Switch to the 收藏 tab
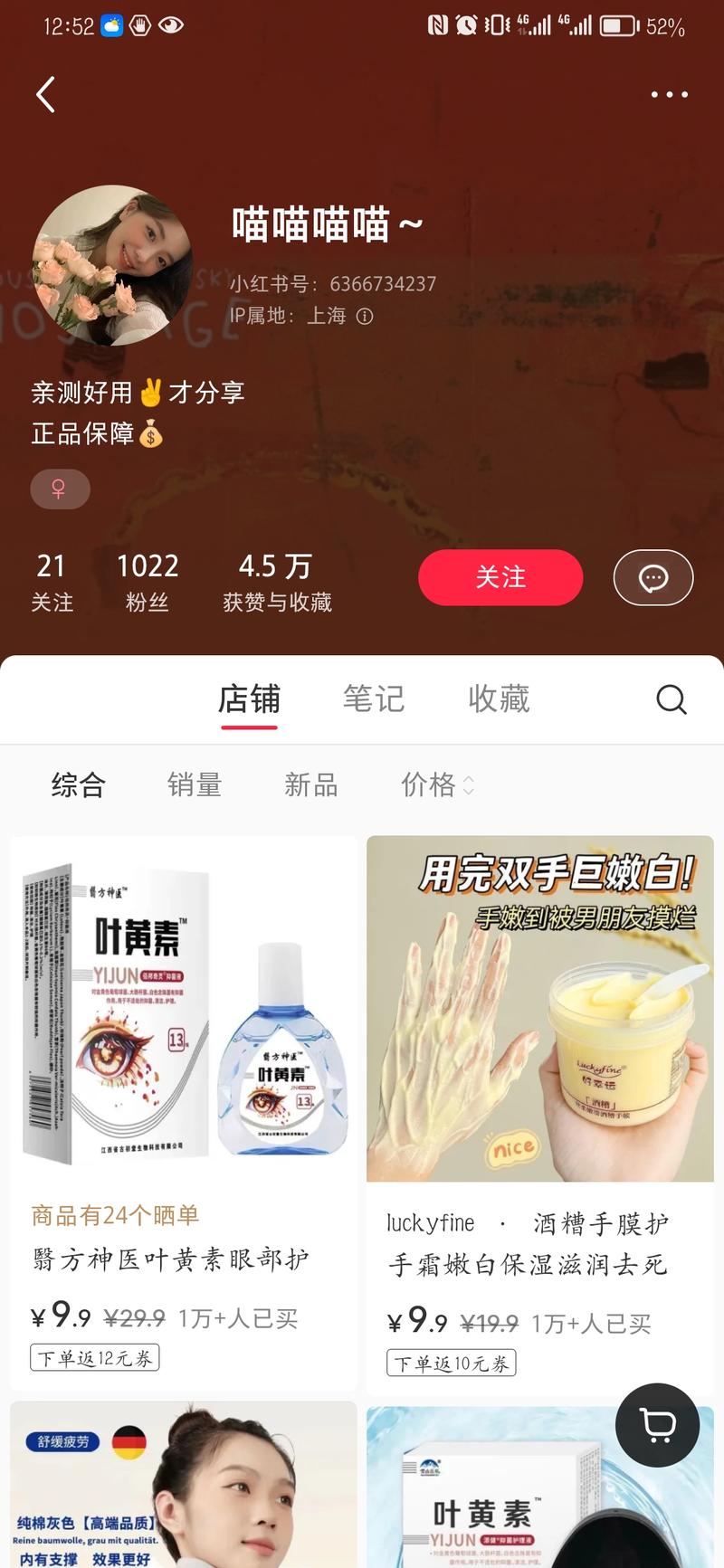This screenshot has height=1568, width=724. tap(498, 698)
